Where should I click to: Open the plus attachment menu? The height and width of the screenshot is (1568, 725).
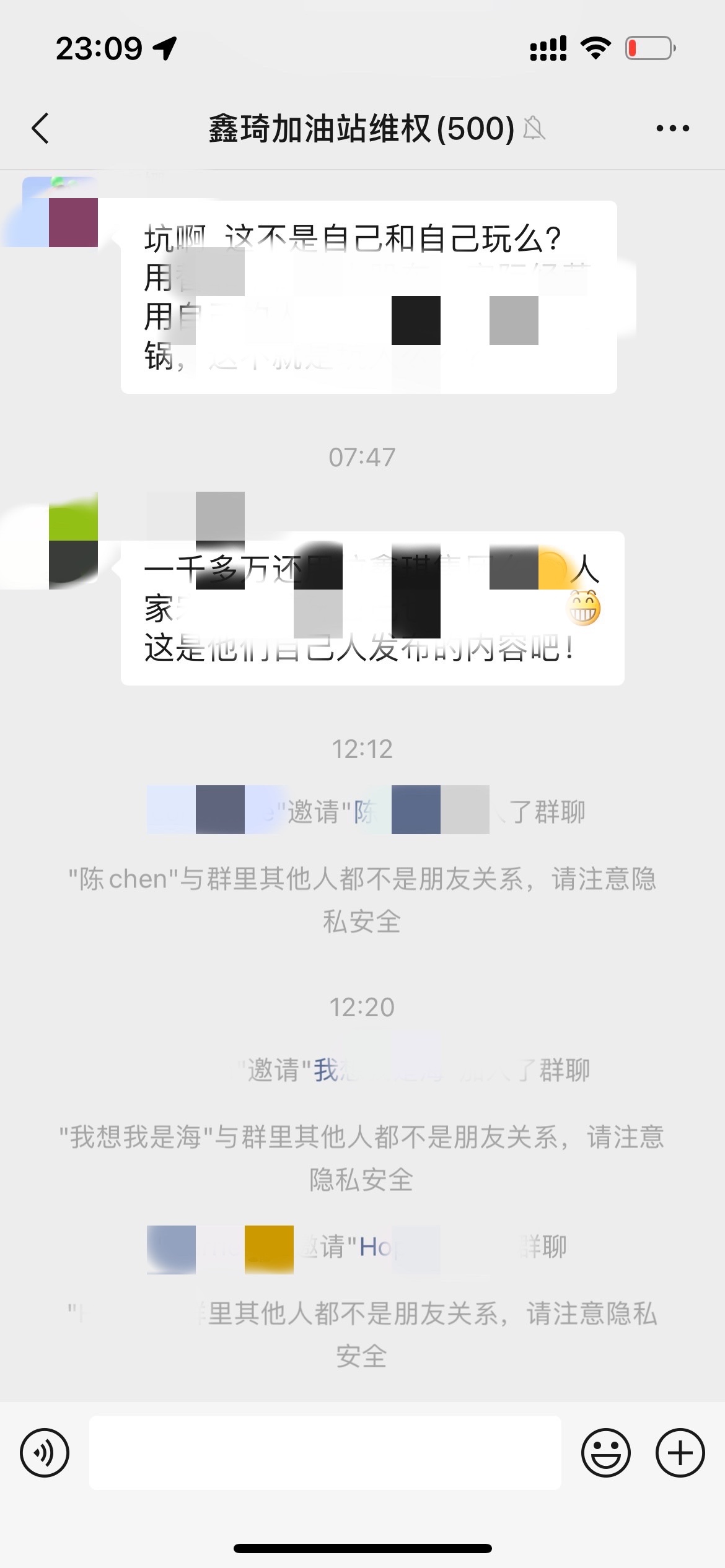click(x=680, y=1453)
